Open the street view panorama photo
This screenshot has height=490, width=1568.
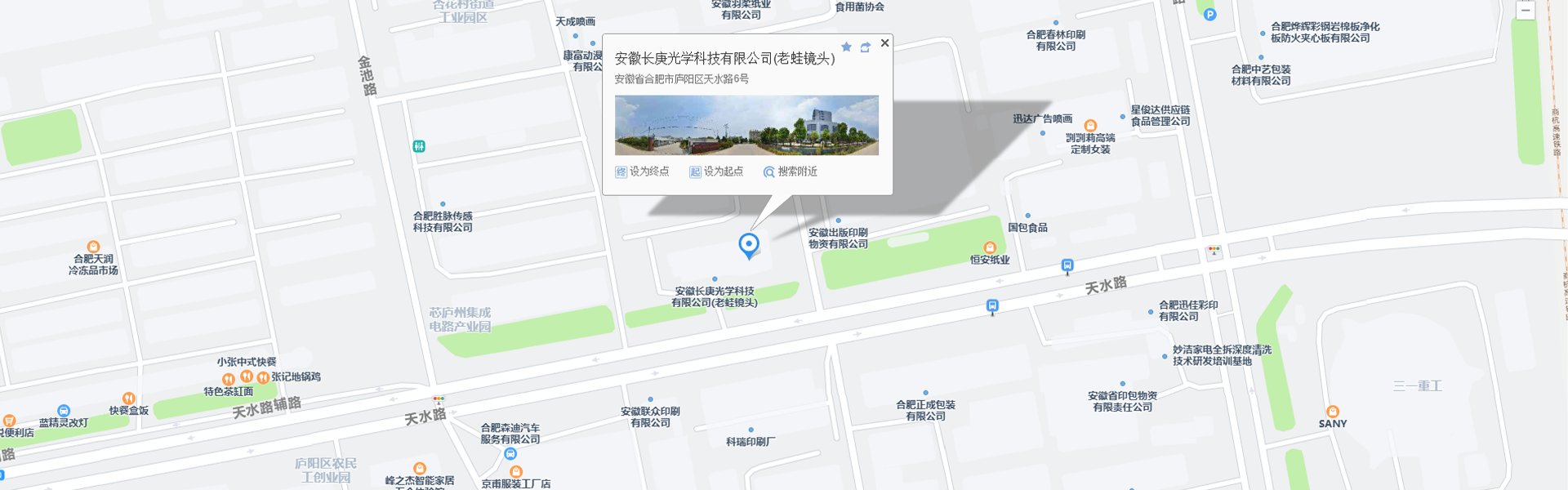(x=746, y=125)
